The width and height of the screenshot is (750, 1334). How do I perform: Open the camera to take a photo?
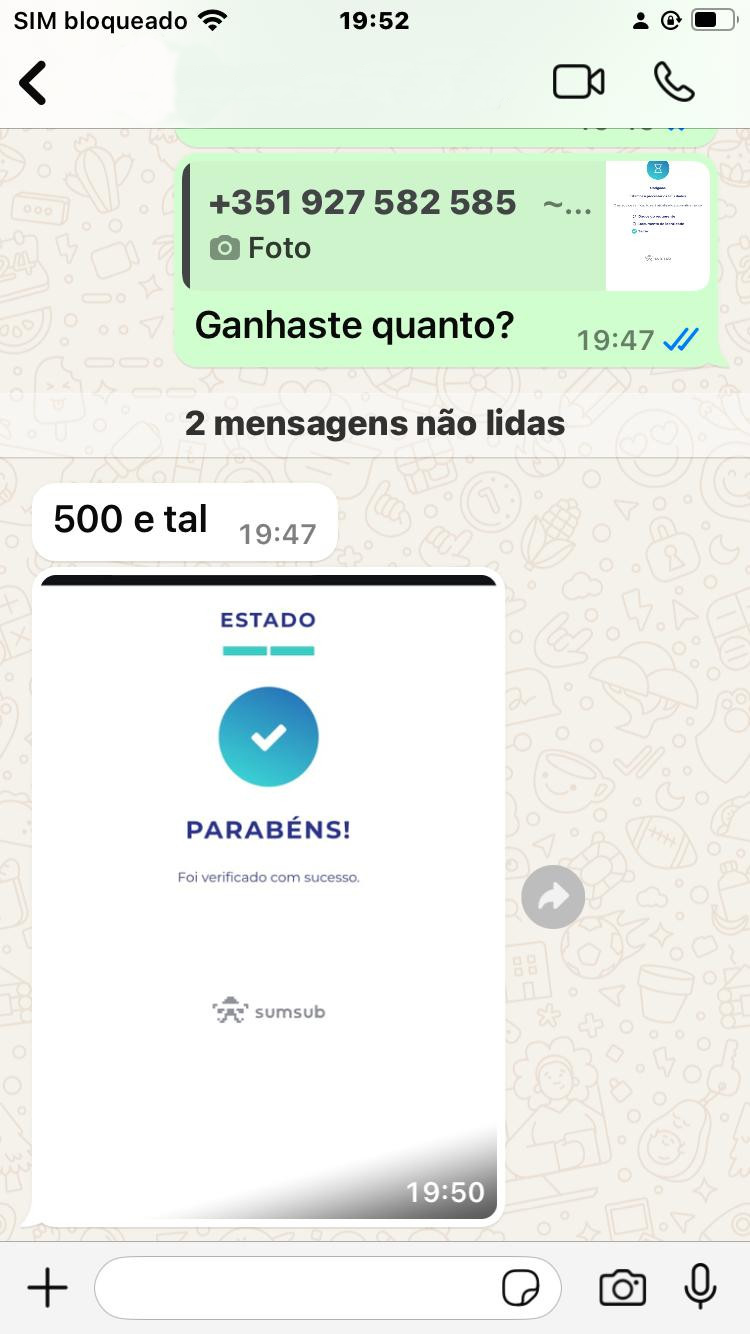point(622,1288)
